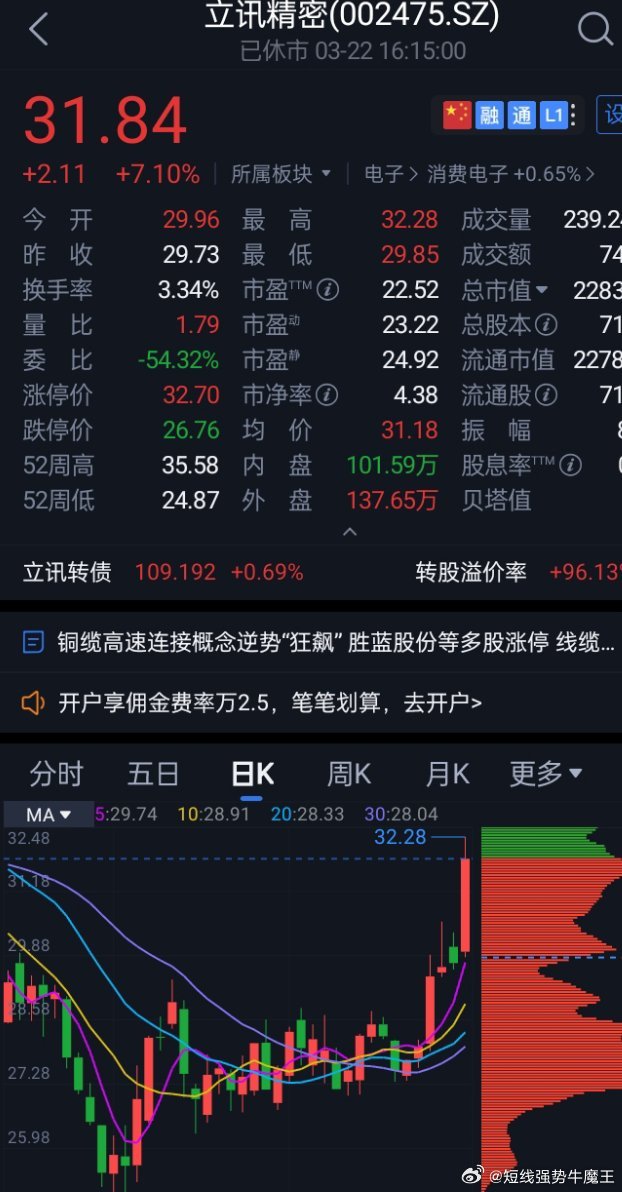This screenshot has height=1192, width=622.
Task: Show info for 市净率
Action: 328,395
